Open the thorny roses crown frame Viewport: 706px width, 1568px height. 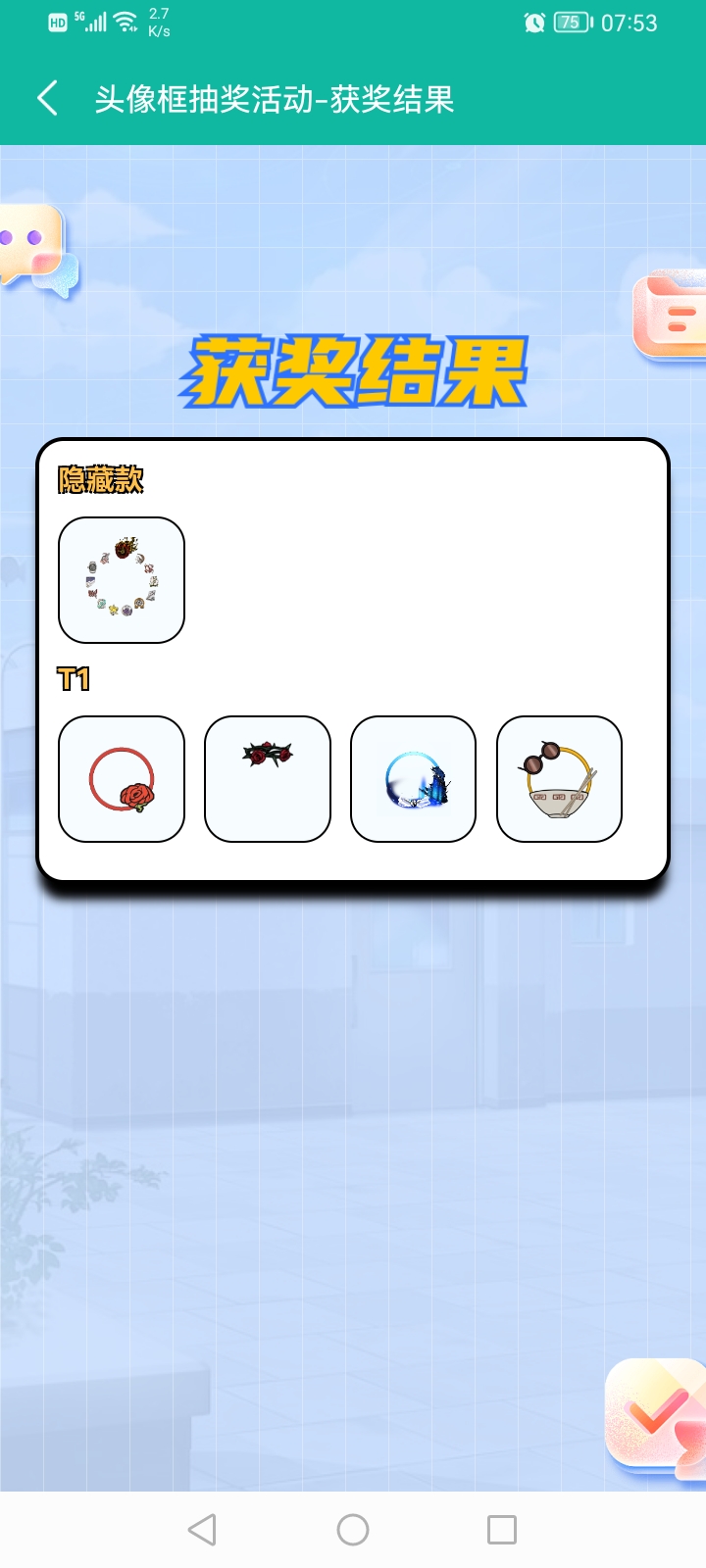pyautogui.click(x=268, y=779)
